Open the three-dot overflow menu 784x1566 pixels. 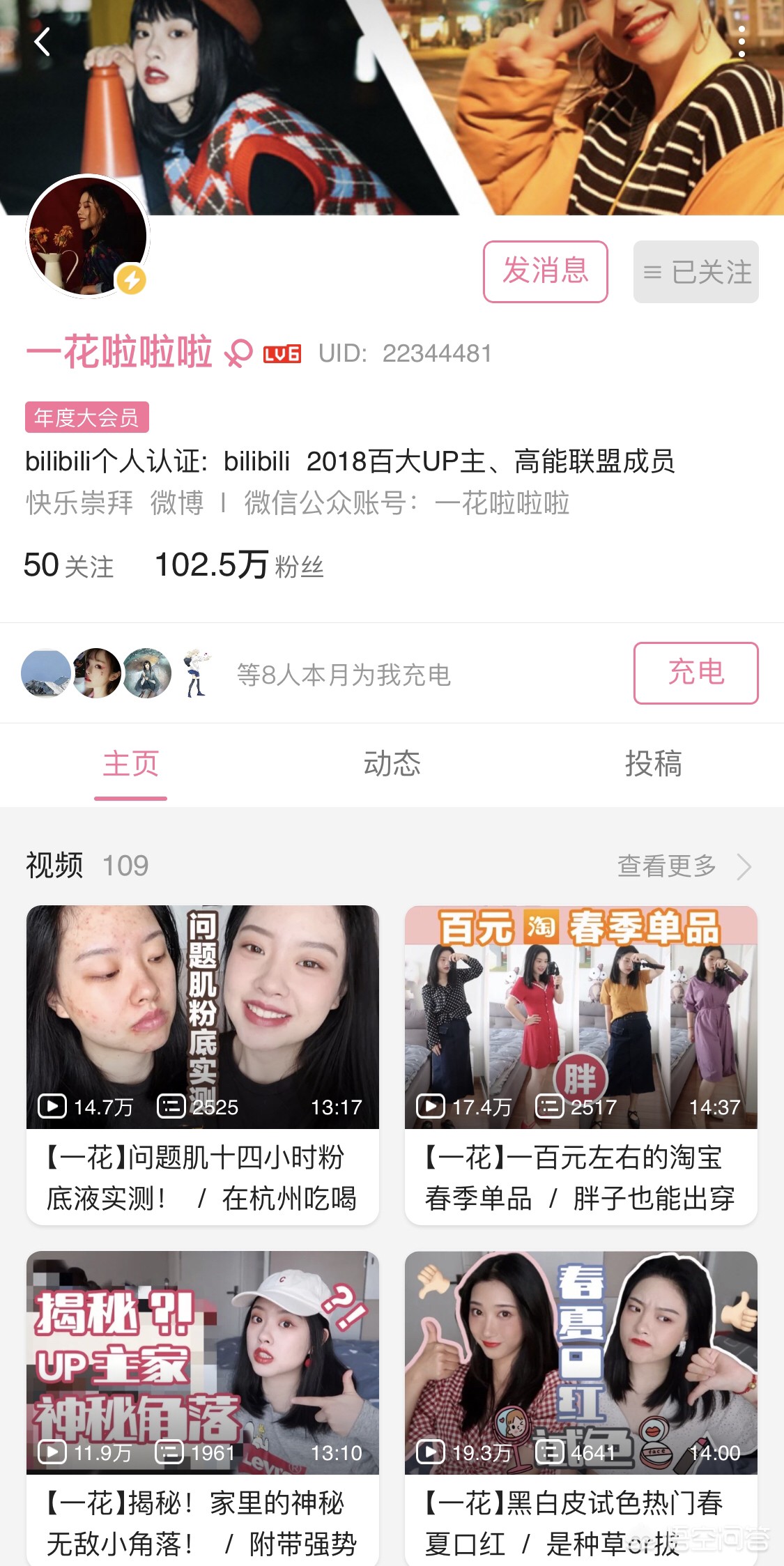point(741,42)
